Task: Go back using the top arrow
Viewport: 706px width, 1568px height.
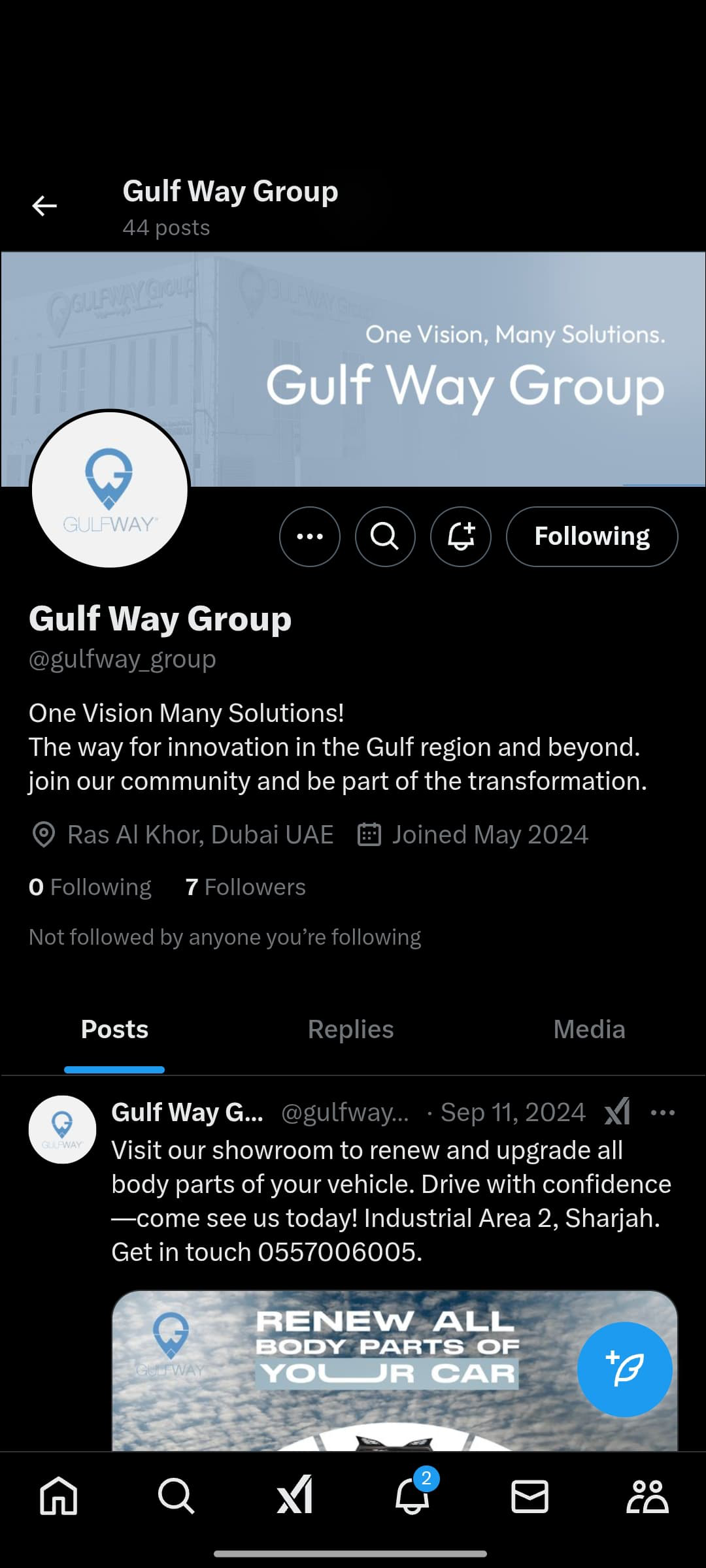Action: (x=44, y=206)
